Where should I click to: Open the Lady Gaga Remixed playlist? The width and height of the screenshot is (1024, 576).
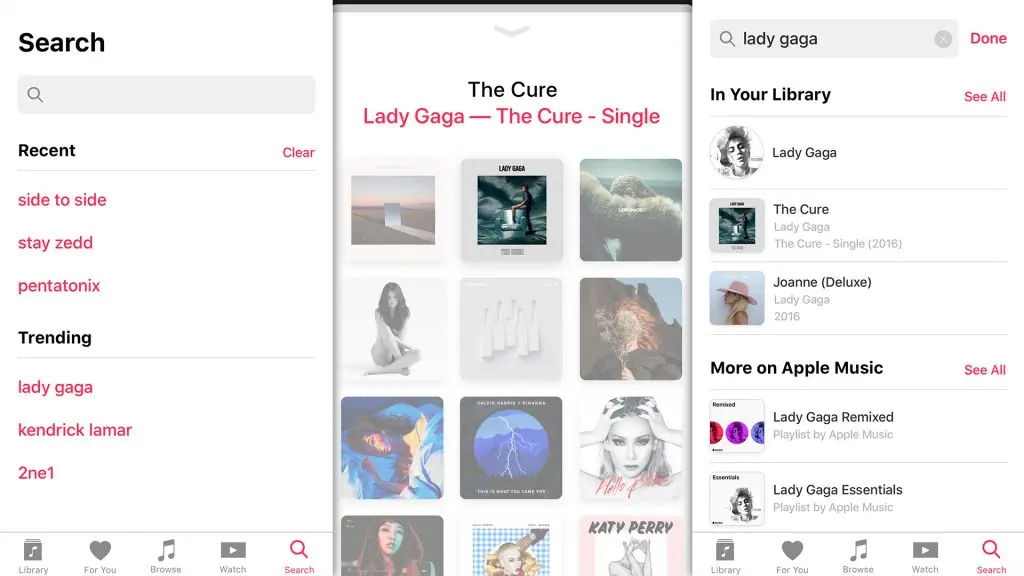858,426
